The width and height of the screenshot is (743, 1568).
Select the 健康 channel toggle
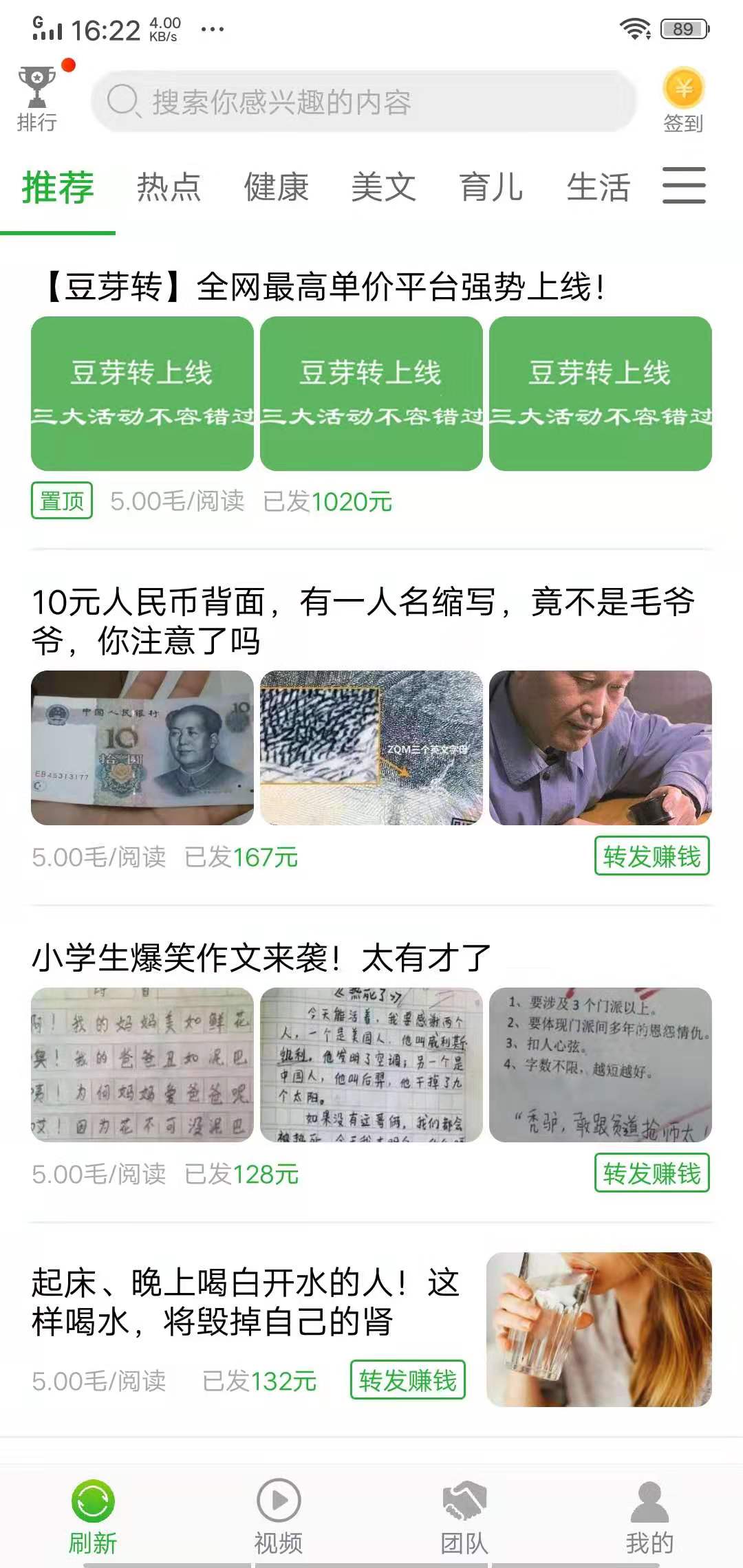click(x=277, y=187)
